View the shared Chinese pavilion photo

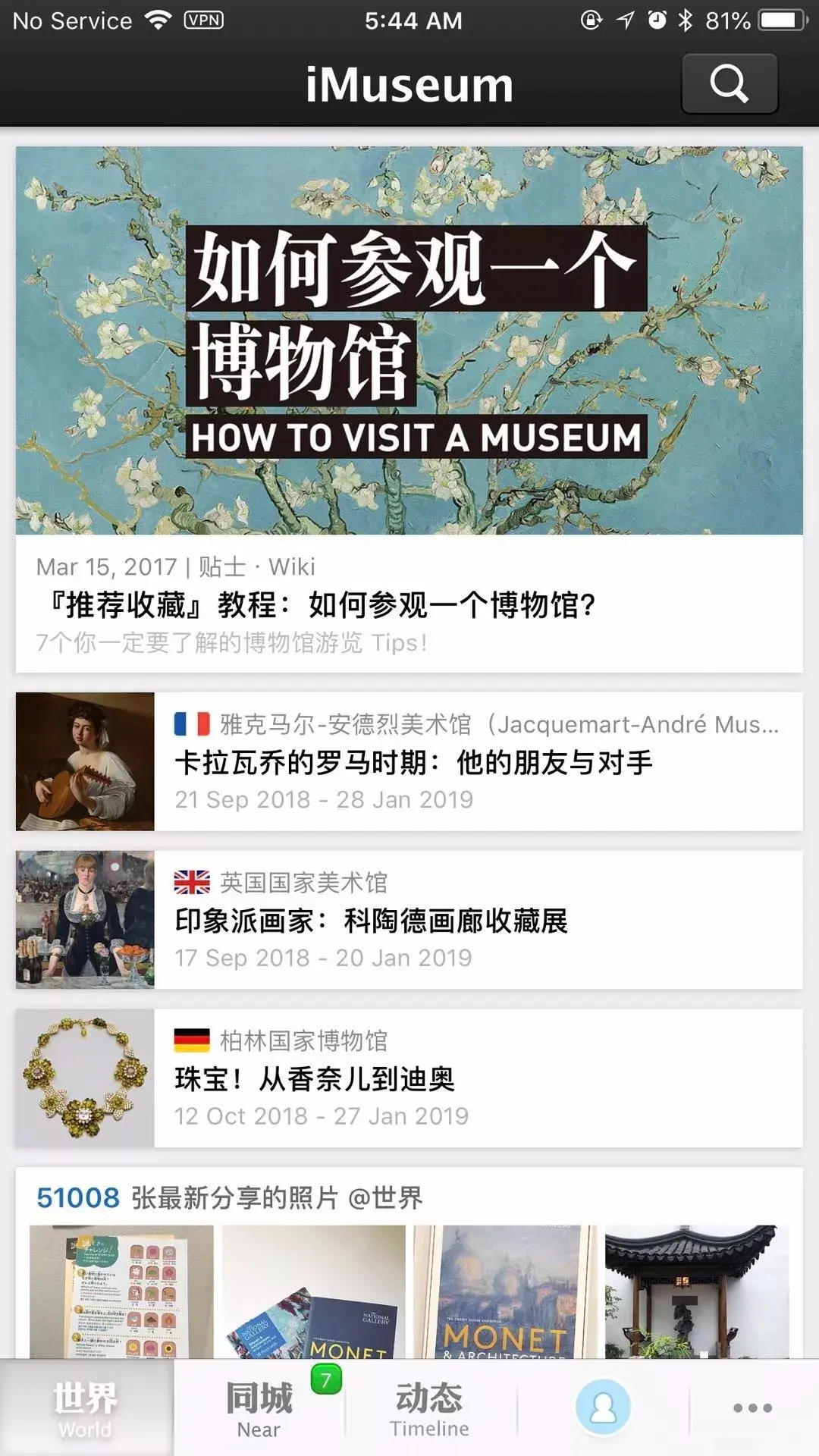click(x=696, y=1291)
